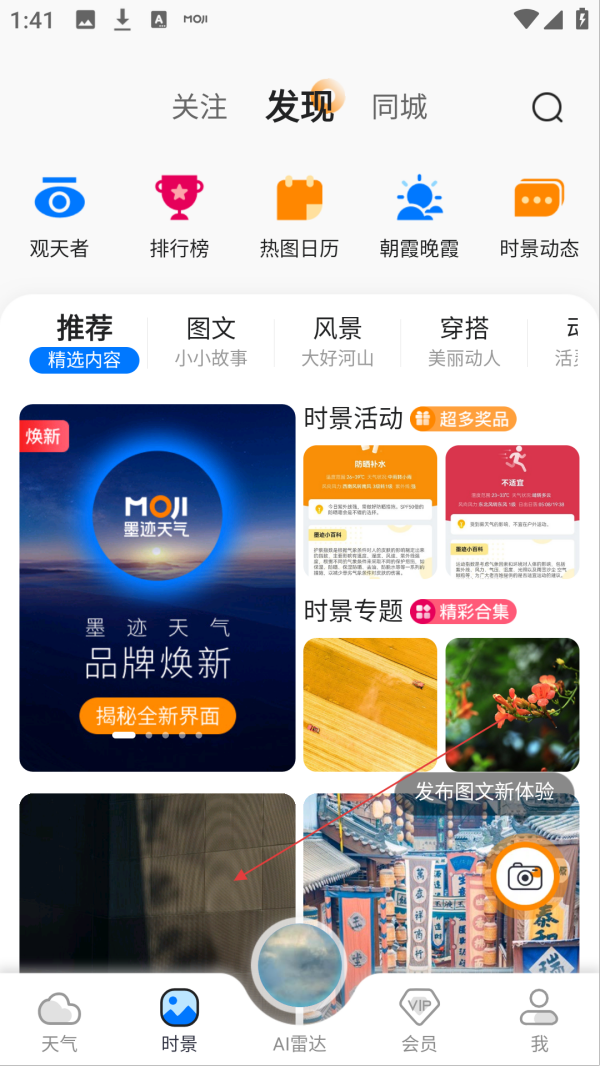This screenshot has height=1066, width=600.
Task: Open the 品牌焕新 banner
Action: click(157, 587)
